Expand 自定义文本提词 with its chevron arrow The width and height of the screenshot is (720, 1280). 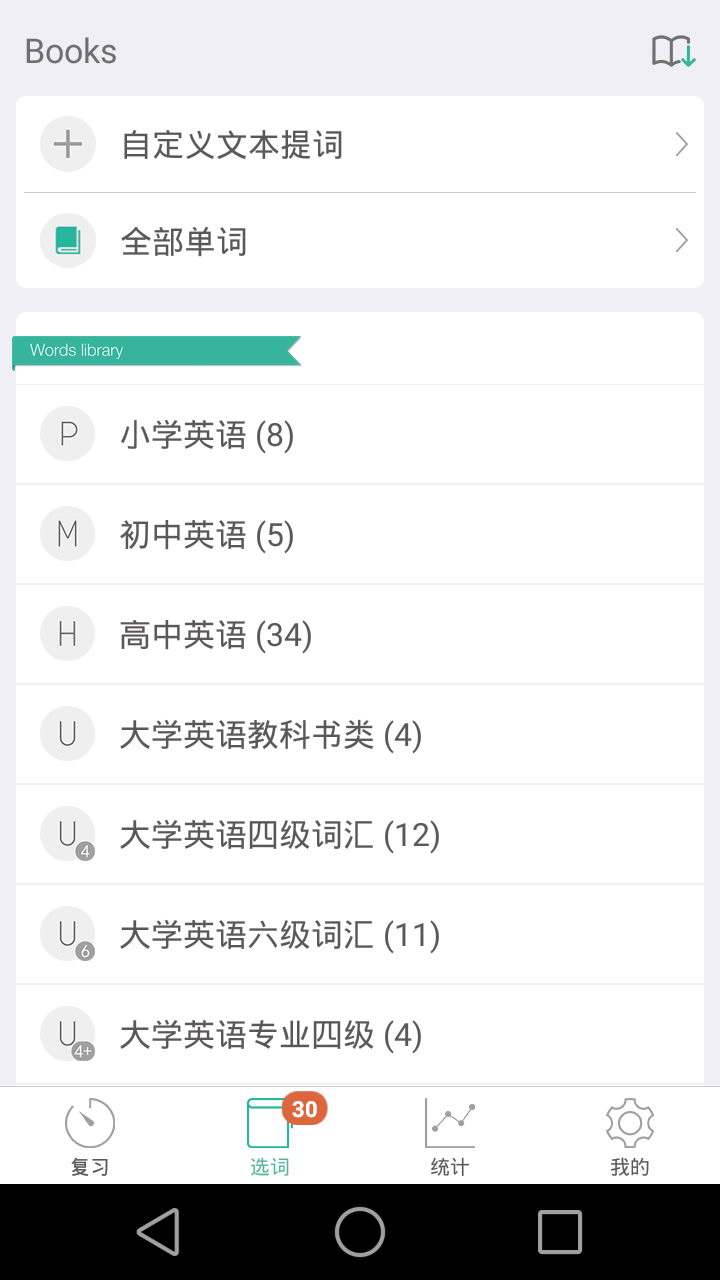click(681, 144)
